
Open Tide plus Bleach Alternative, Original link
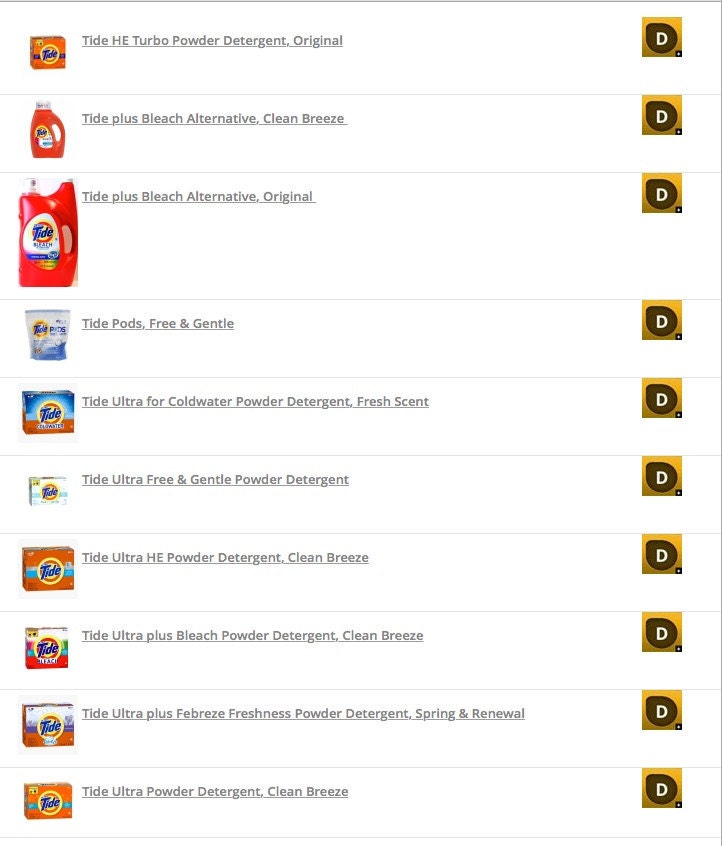198,197
